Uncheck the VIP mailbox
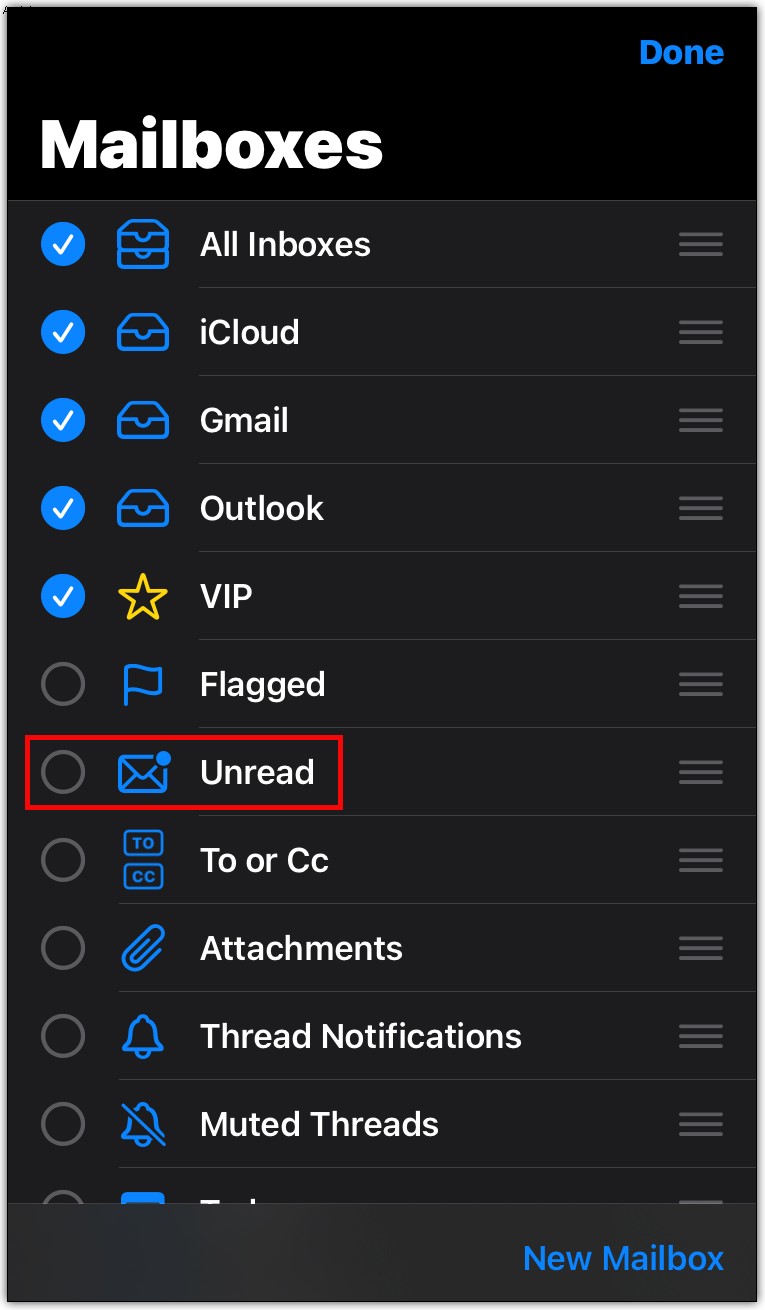This screenshot has height=1310, width=765. (x=63, y=596)
